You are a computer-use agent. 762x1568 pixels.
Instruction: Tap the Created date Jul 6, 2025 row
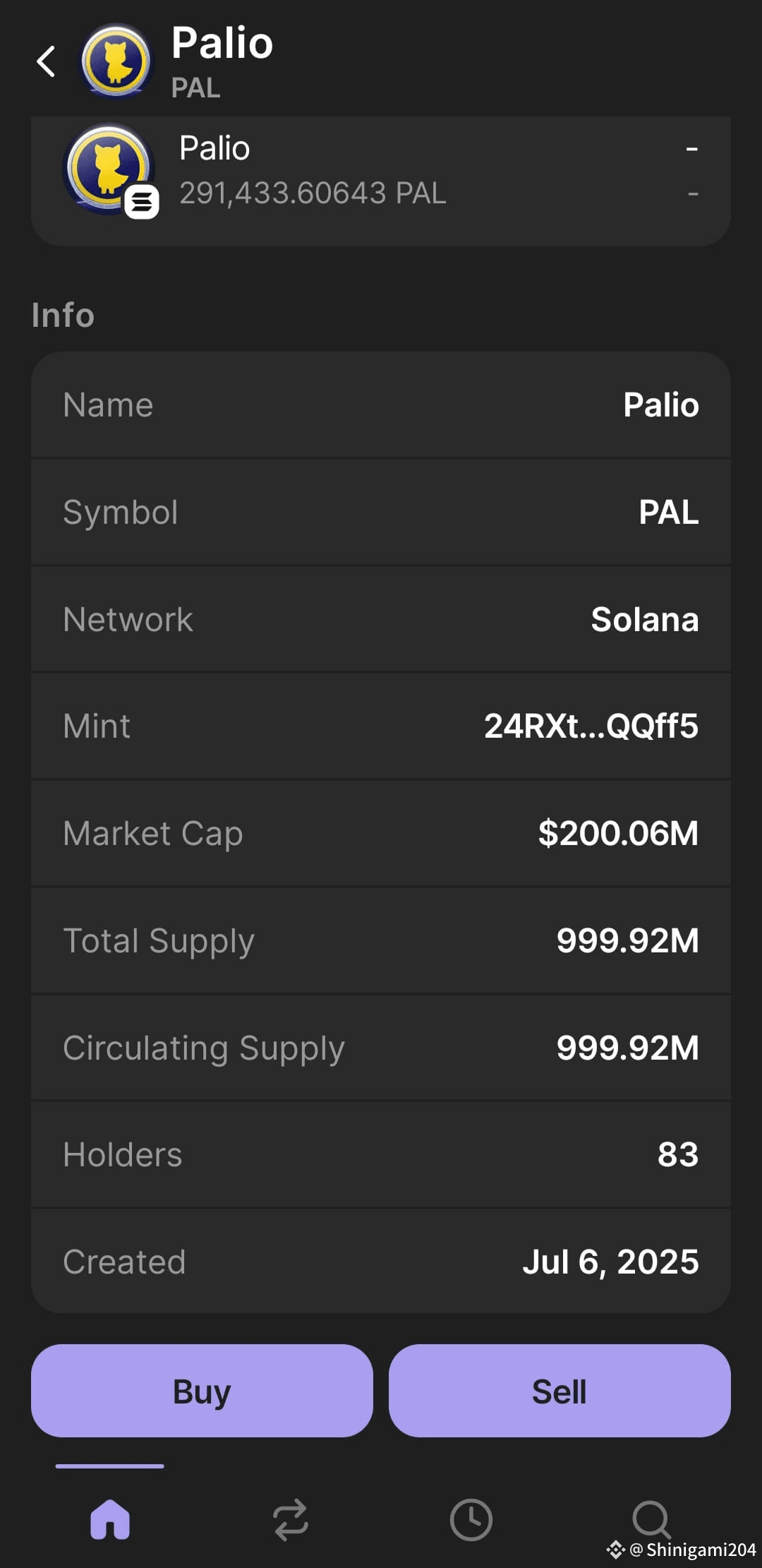tap(381, 1262)
